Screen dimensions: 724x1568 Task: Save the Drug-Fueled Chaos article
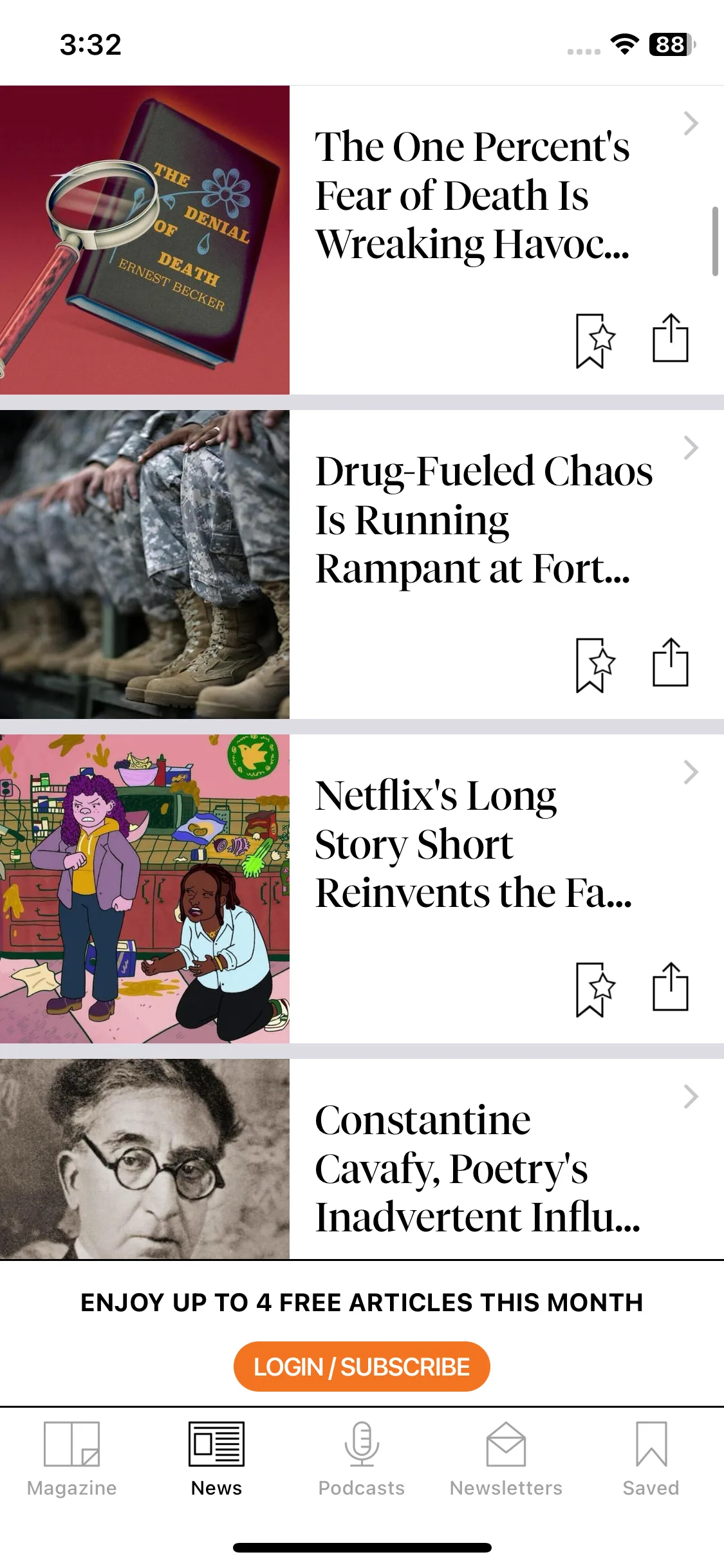click(594, 665)
